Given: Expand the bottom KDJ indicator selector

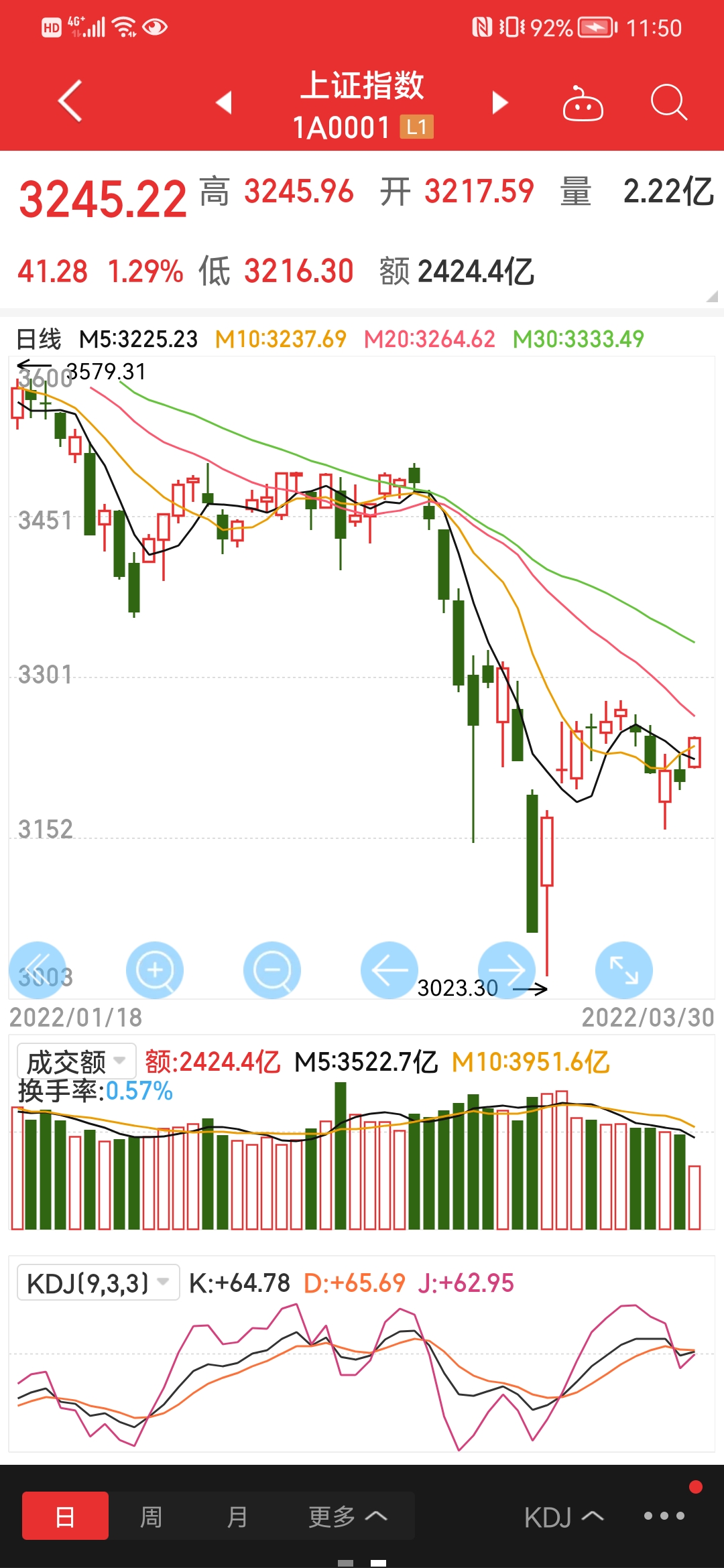Looking at the screenshot, I should pos(564,1517).
